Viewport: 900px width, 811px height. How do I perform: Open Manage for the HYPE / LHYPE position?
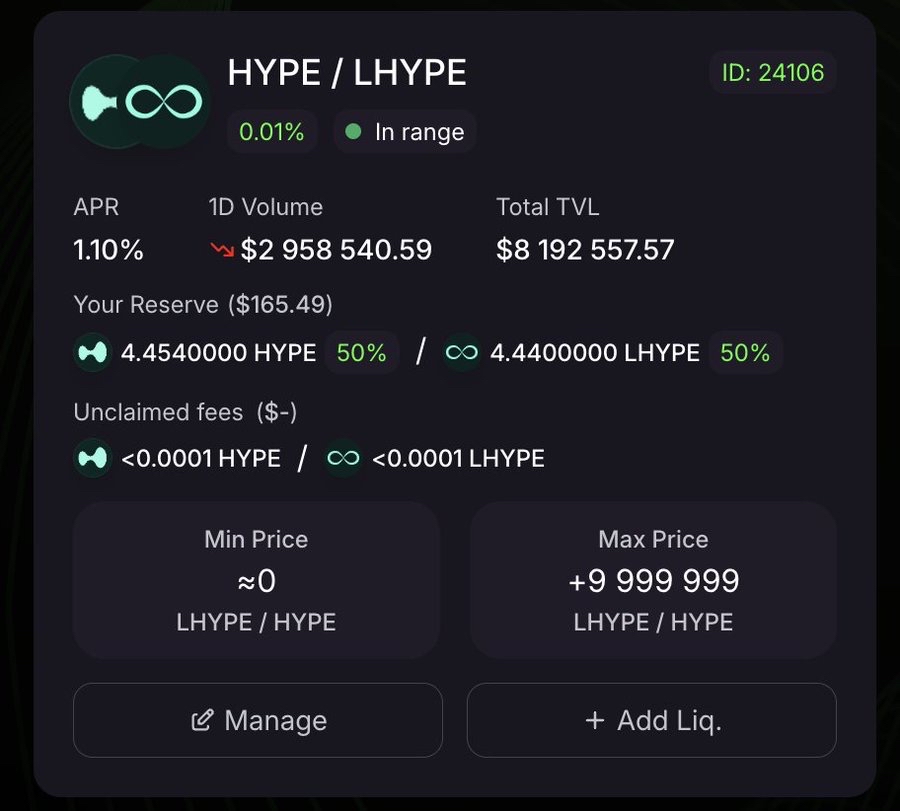(258, 720)
